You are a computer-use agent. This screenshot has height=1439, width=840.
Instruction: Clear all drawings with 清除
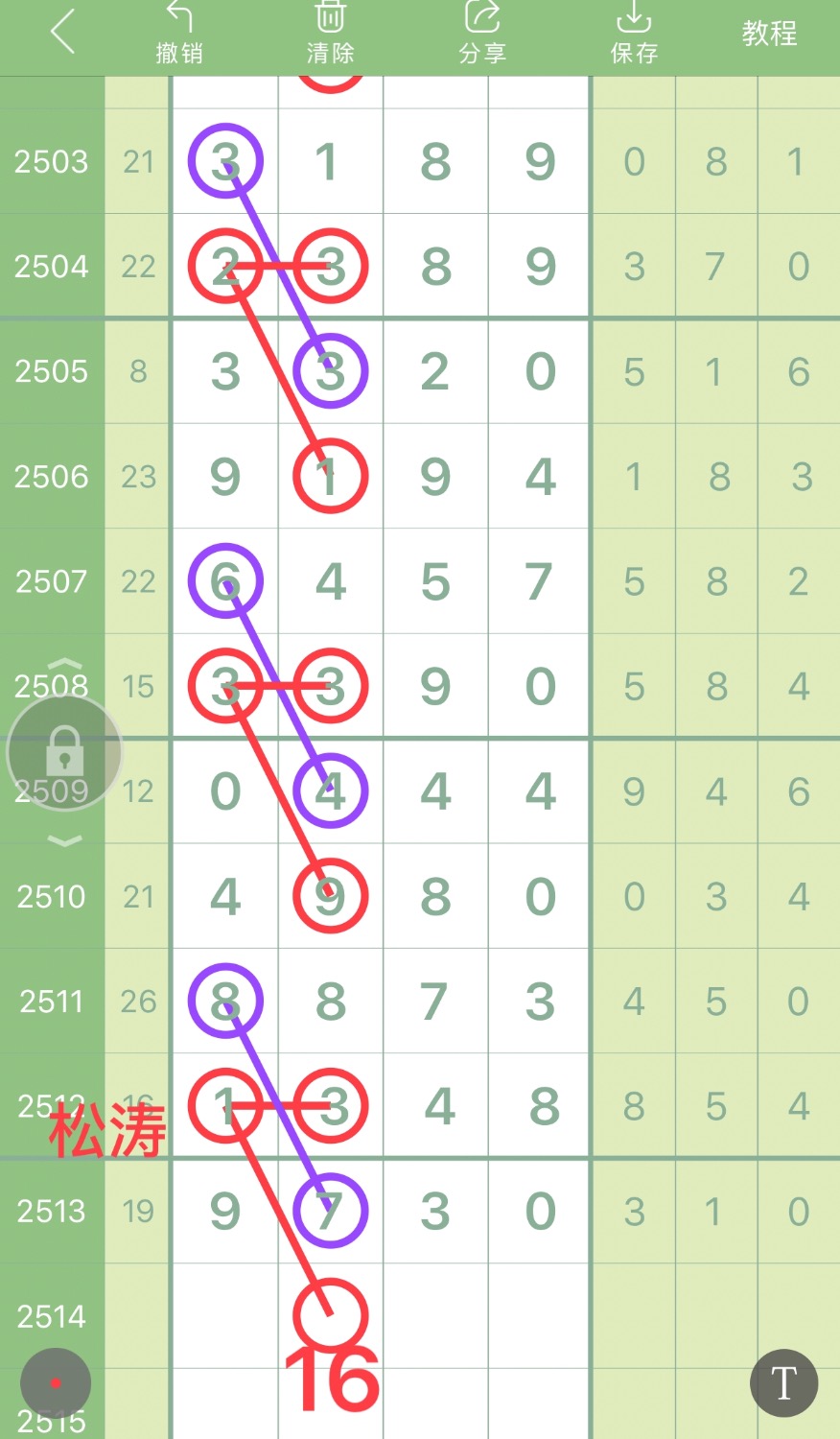[x=330, y=34]
